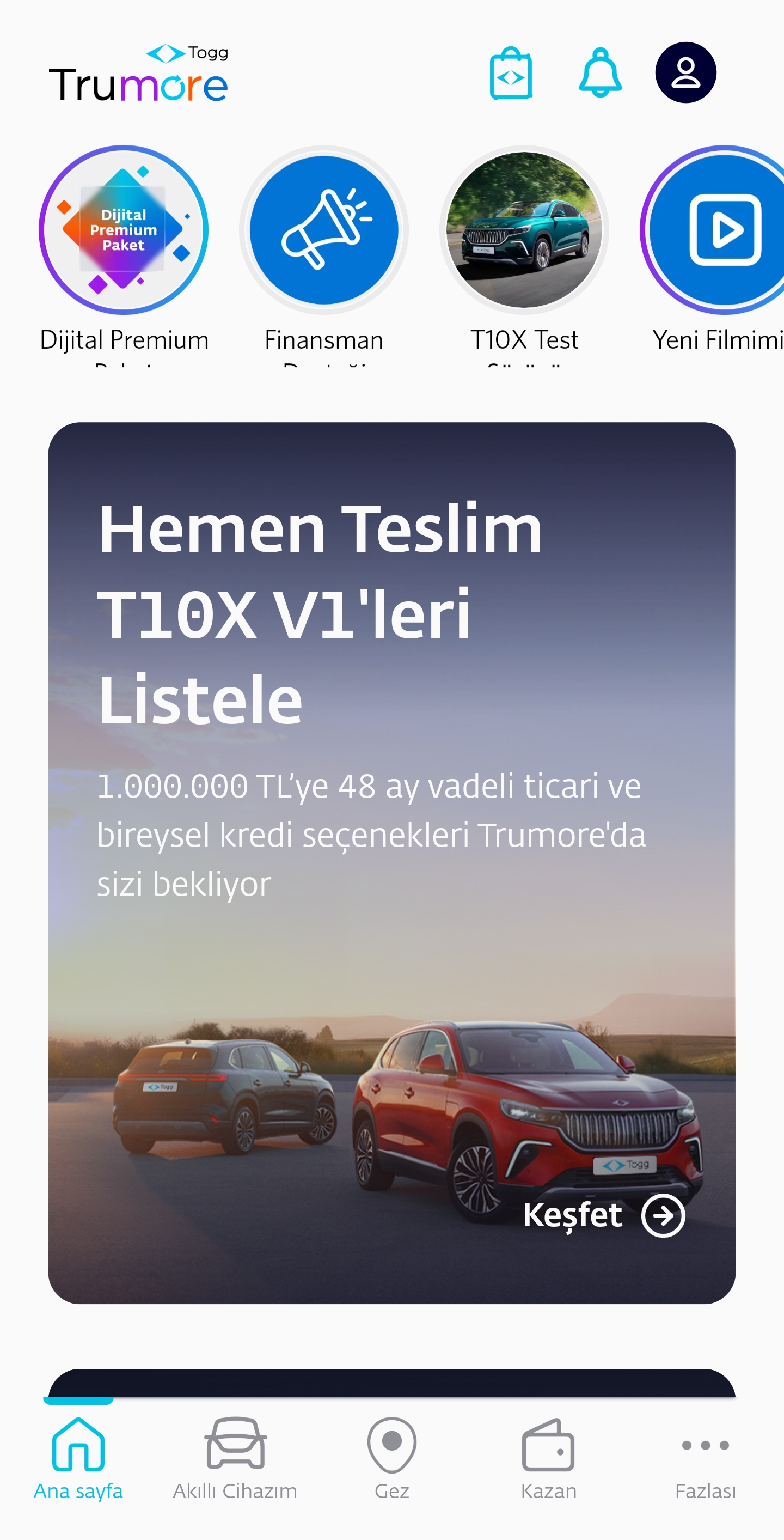Switch to the Gez tab

coord(392,1459)
